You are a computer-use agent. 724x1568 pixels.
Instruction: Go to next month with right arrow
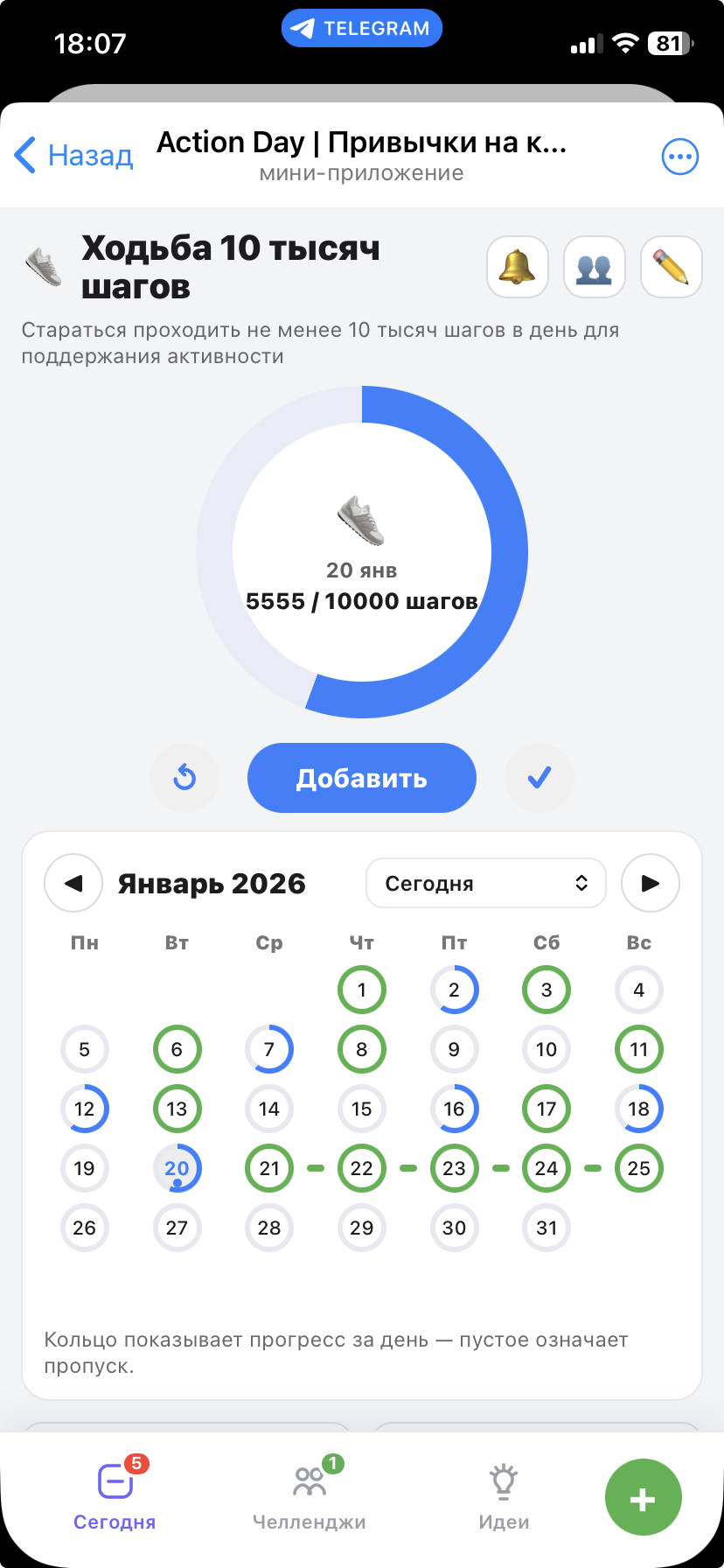click(x=651, y=883)
